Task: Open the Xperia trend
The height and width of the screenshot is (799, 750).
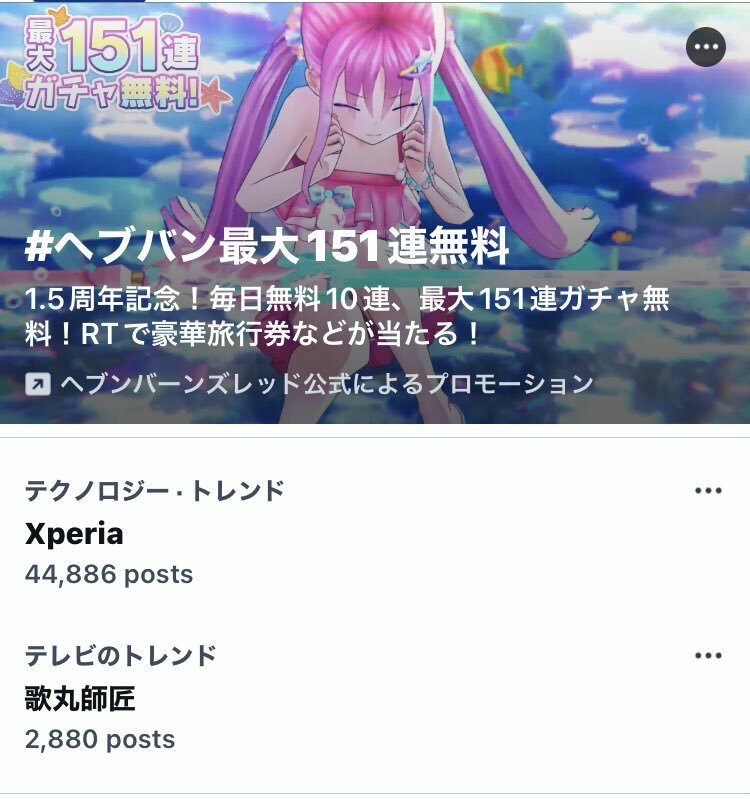Action: click(74, 534)
